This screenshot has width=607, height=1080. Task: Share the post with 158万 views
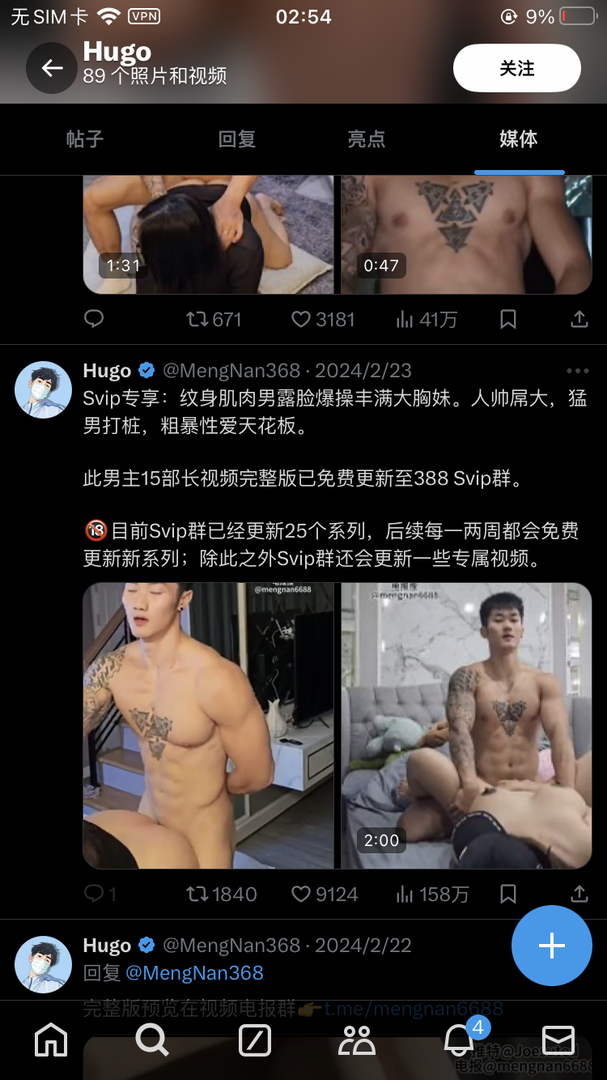(x=579, y=894)
